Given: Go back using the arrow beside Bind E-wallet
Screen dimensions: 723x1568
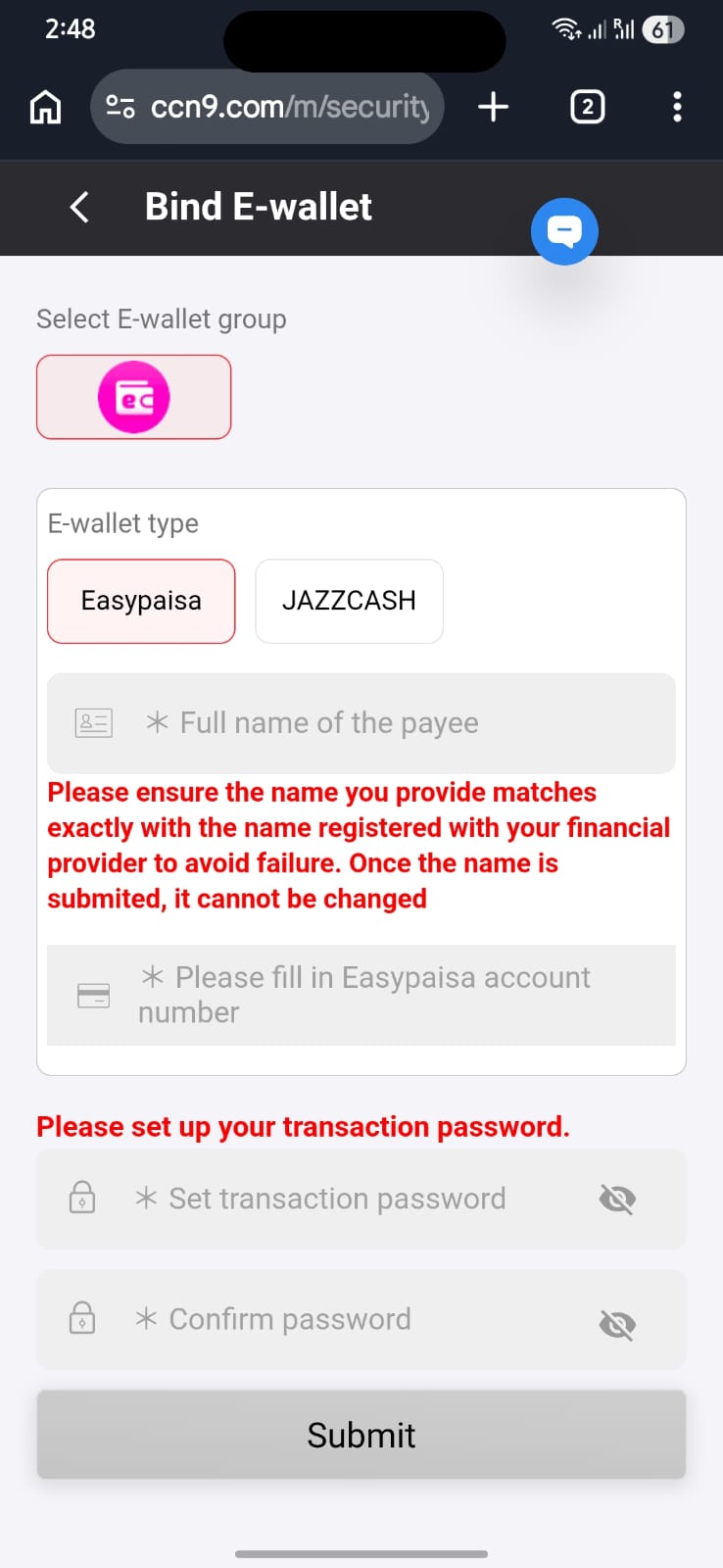Looking at the screenshot, I should click(78, 207).
